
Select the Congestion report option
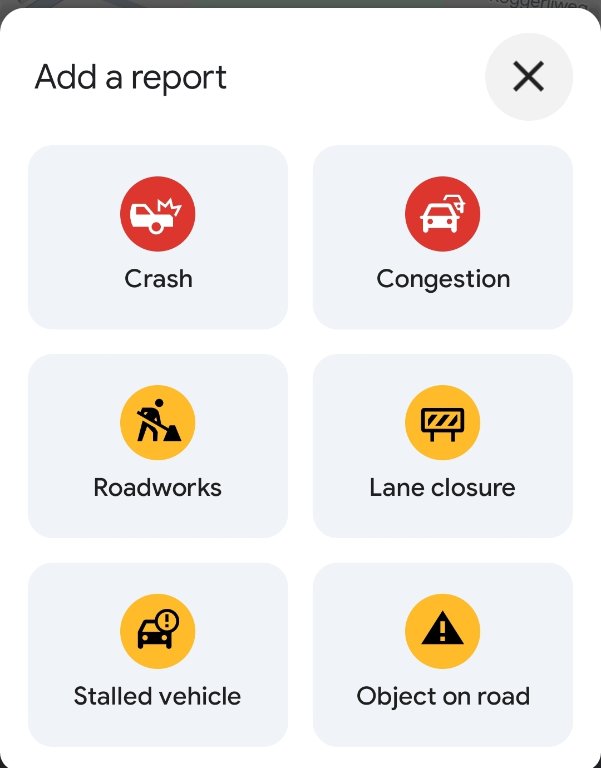pyautogui.click(x=443, y=237)
